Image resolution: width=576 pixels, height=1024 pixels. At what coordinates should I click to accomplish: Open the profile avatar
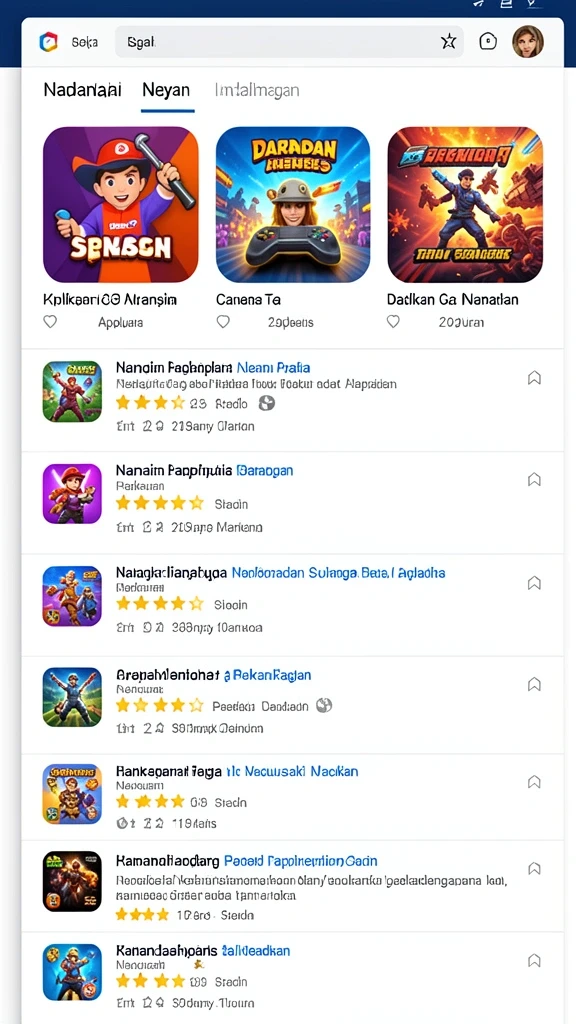pyautogui.click(x=528, y=42)
